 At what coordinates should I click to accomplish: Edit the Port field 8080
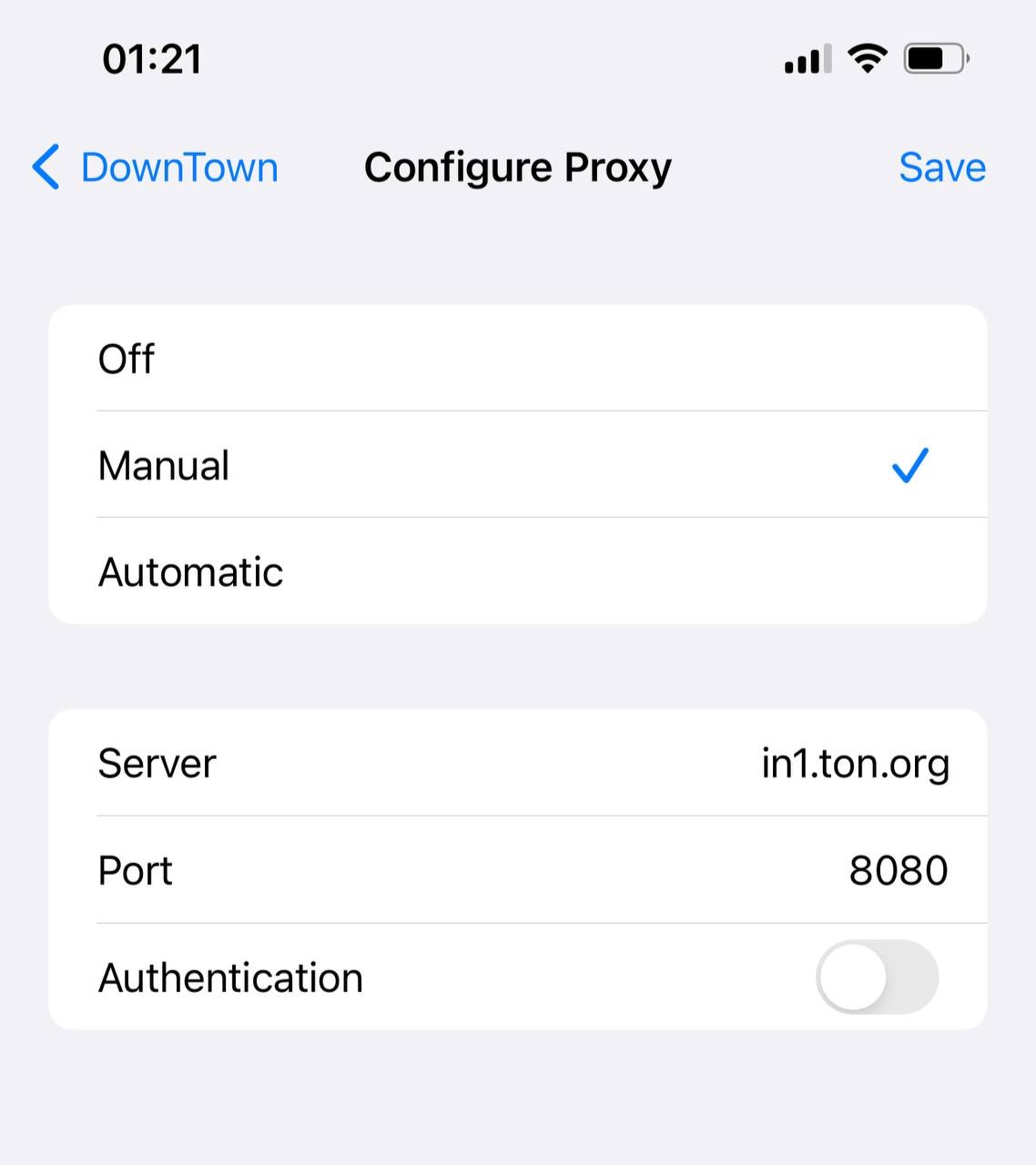click(517, 870)
